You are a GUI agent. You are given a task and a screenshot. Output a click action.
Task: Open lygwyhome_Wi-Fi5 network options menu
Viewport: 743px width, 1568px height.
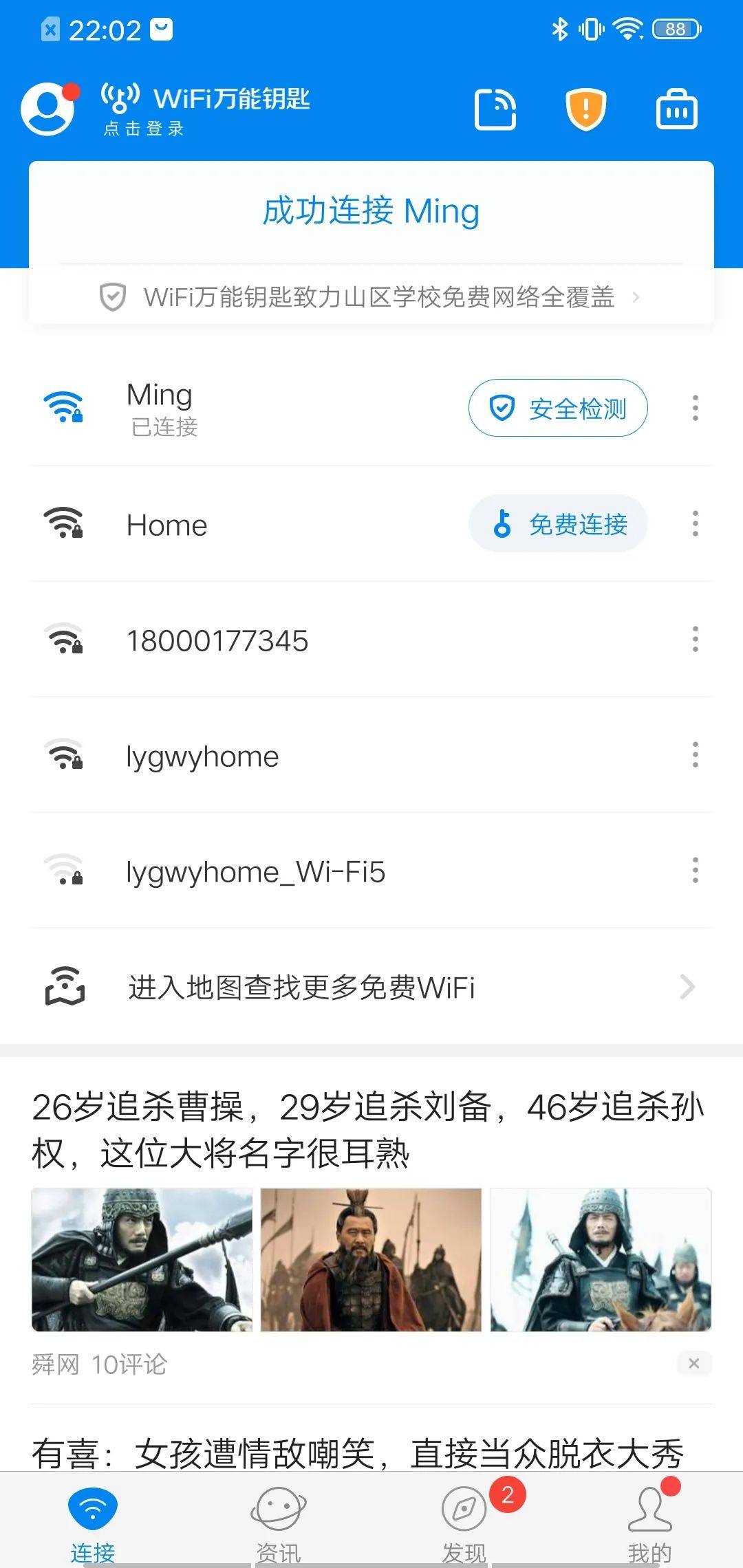tap(695, 871)
